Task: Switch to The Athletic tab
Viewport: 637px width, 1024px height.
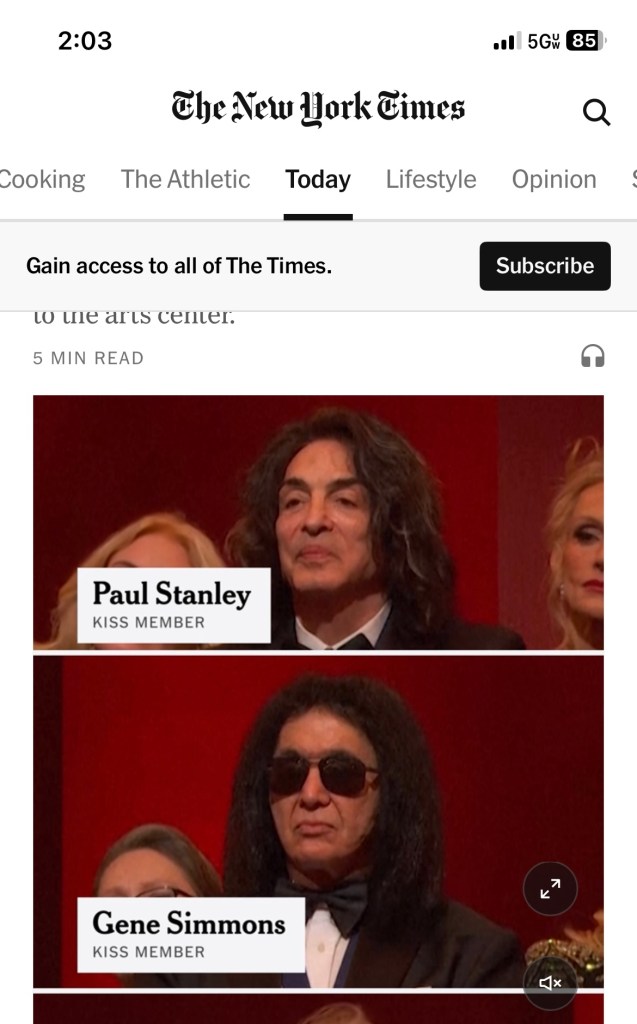Action: [185, 180]
